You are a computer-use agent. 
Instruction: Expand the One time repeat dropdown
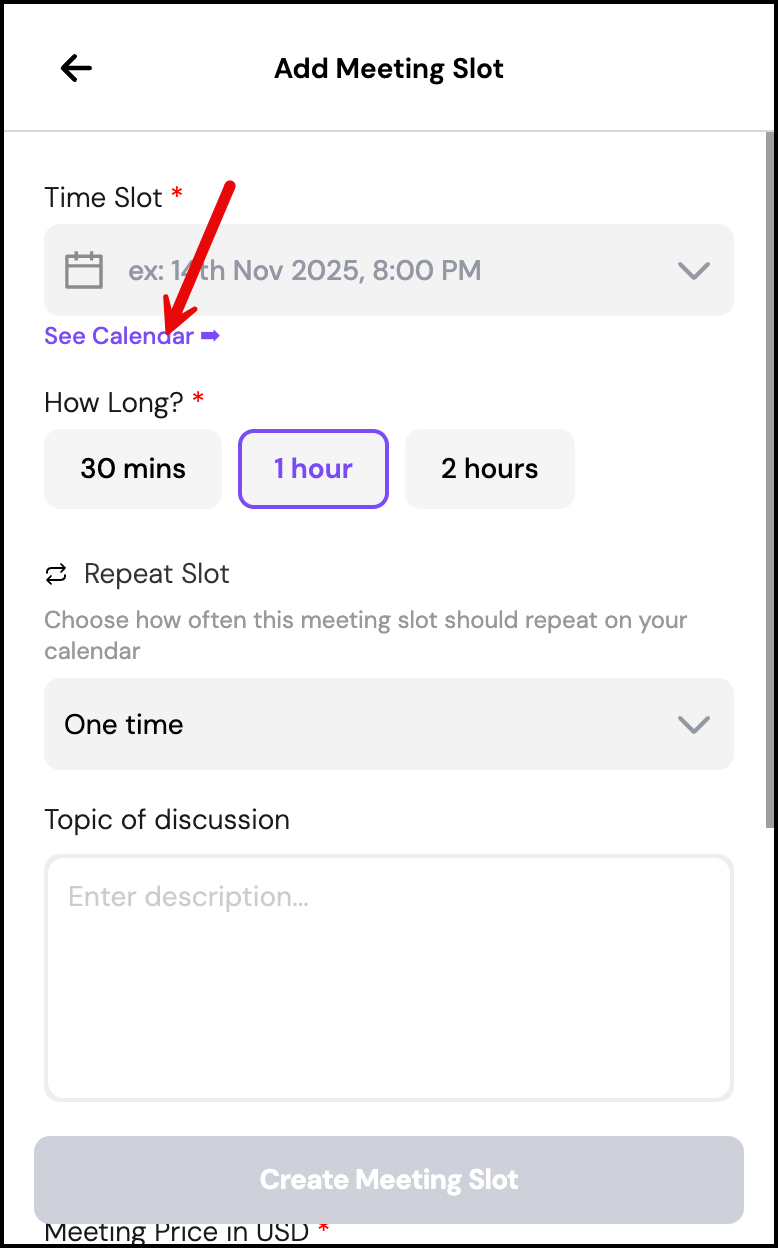[x=388, y=724]
